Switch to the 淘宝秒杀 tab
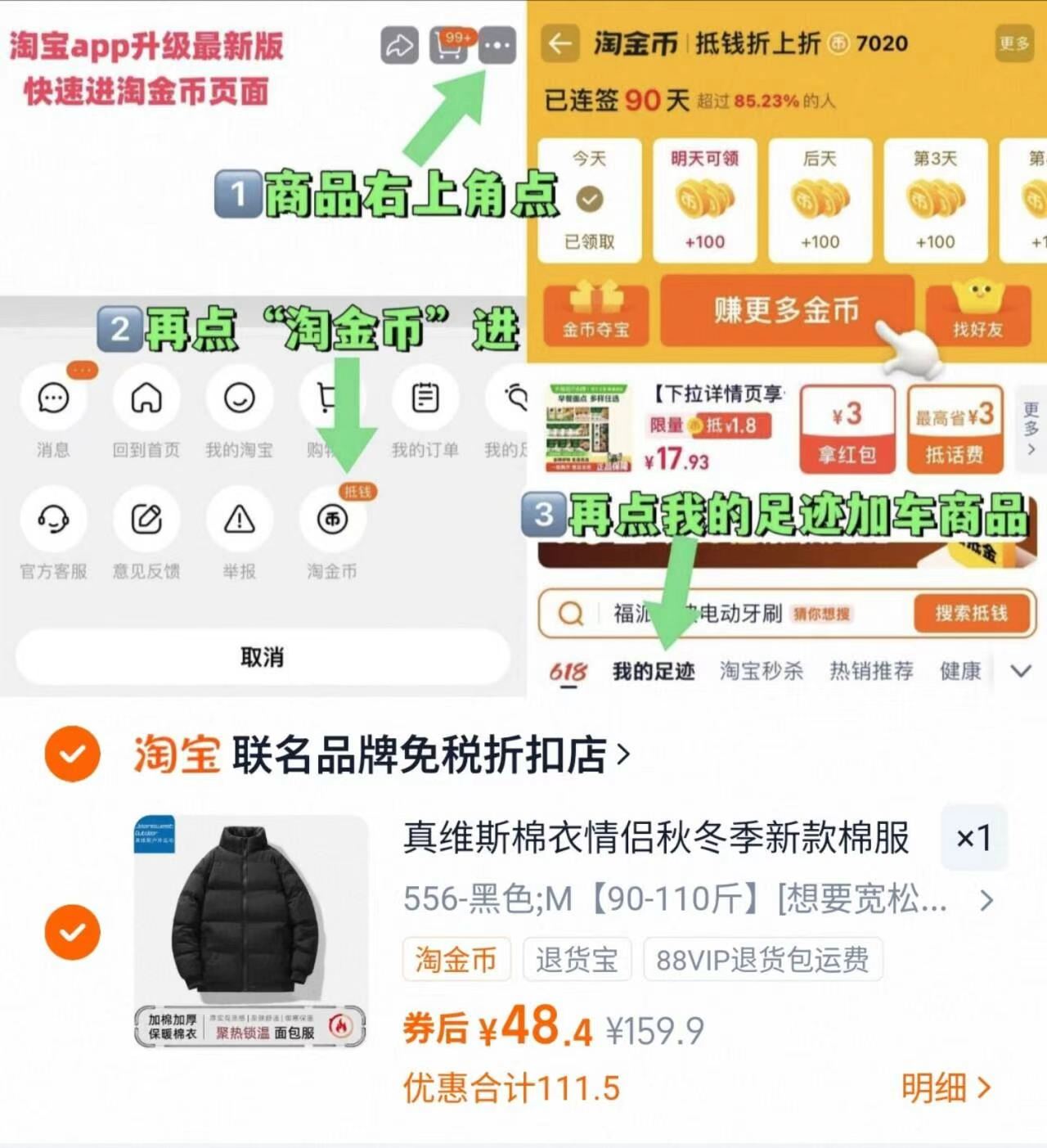 [x=762, y=671]
